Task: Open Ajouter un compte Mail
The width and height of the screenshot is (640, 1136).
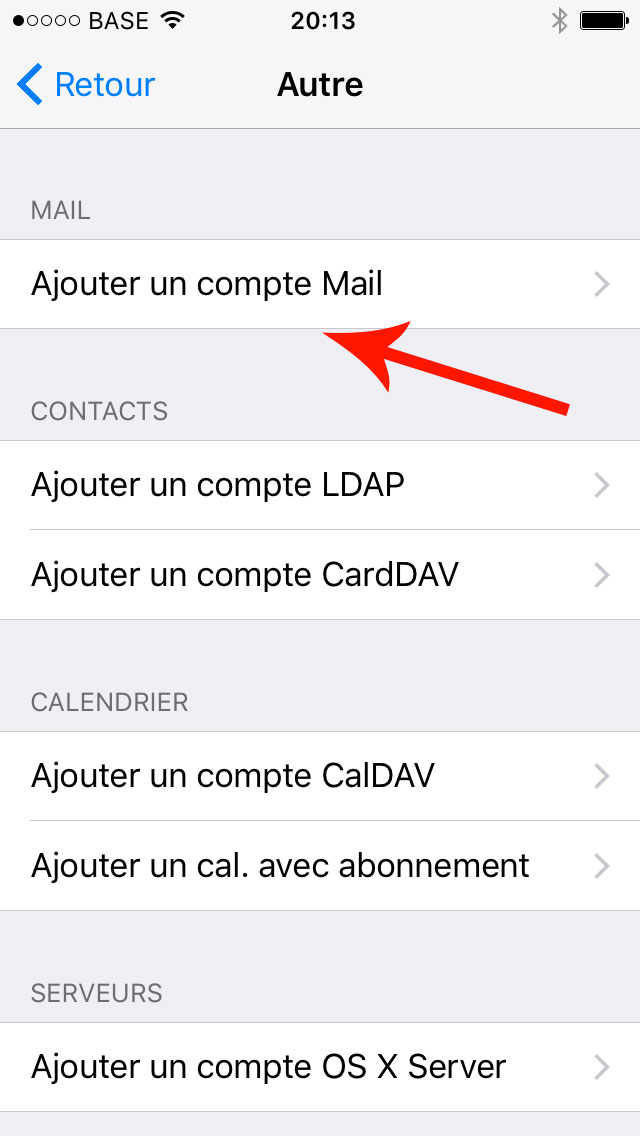Action: 207,284
